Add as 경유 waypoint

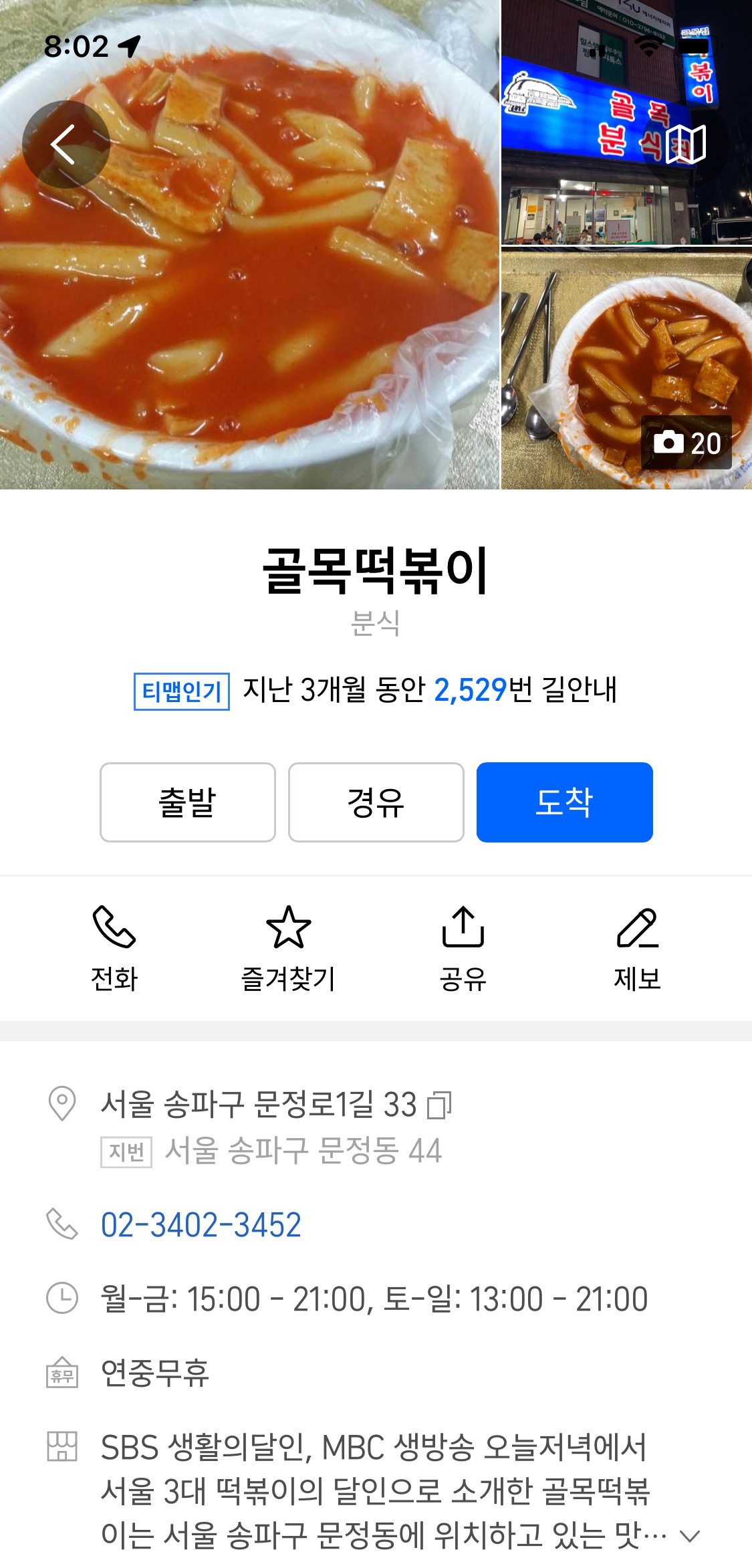(x=376, y=802)
